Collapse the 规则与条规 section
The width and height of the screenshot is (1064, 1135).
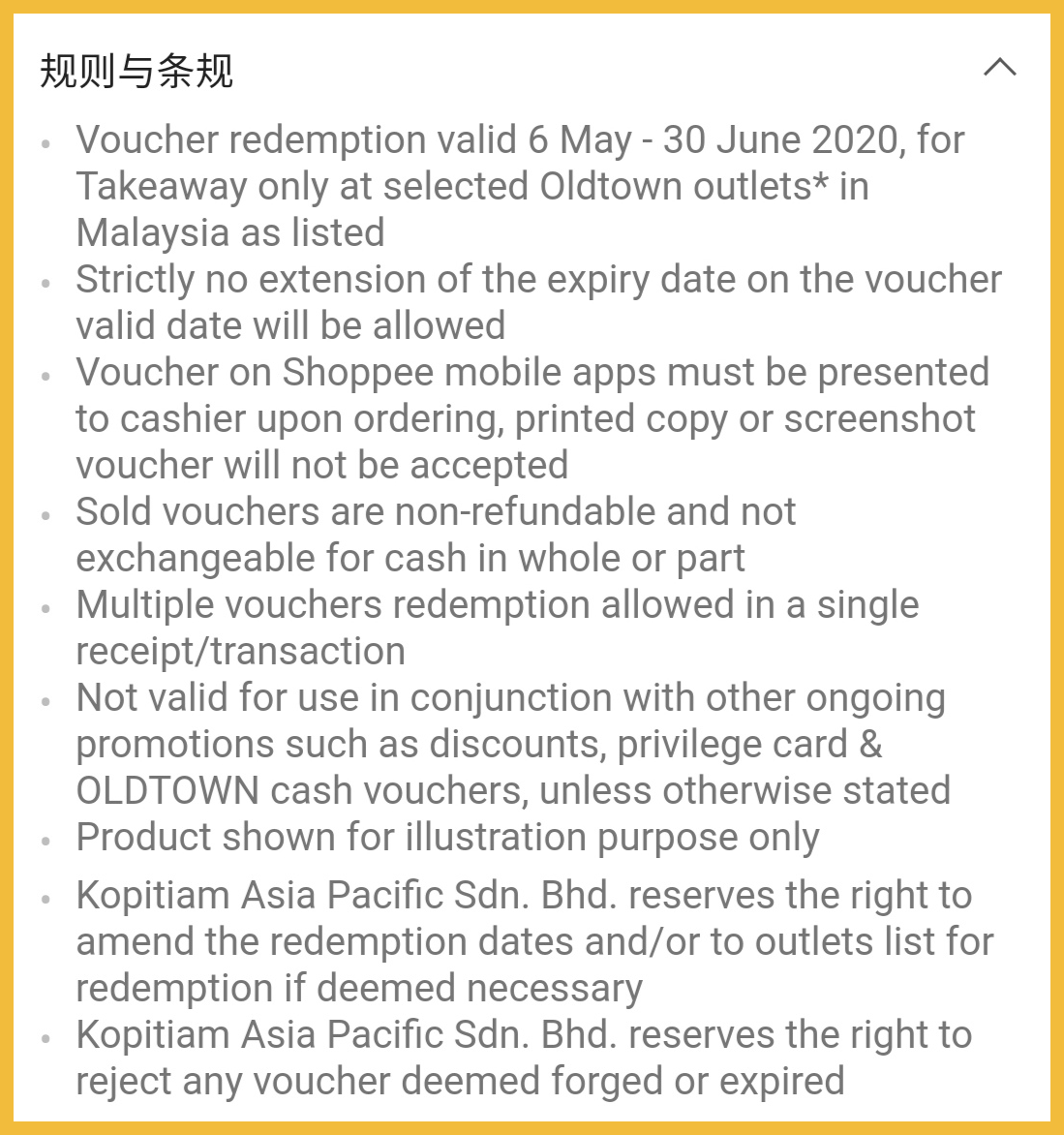(999, 68)
